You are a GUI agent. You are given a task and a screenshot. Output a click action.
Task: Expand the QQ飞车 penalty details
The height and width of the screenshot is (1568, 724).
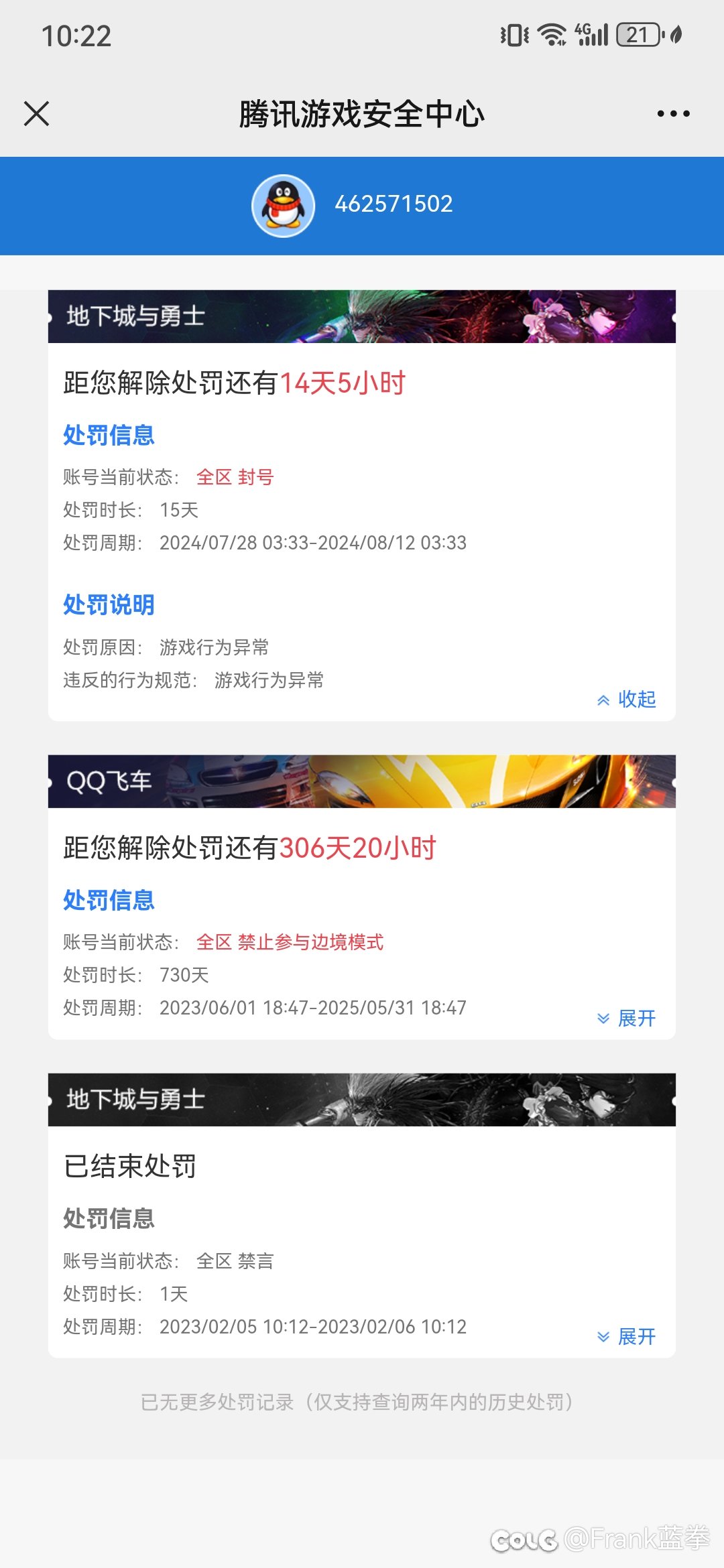point(626,1019)
